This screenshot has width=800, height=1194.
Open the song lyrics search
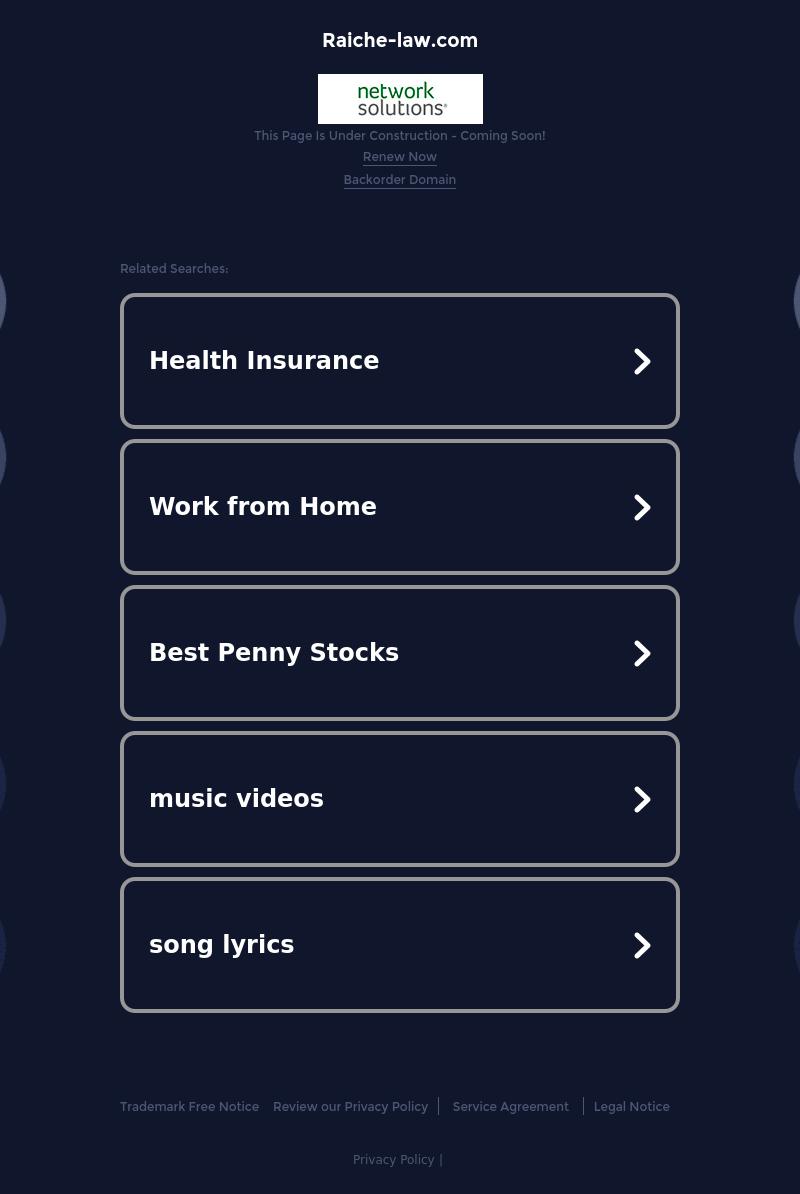399,945
